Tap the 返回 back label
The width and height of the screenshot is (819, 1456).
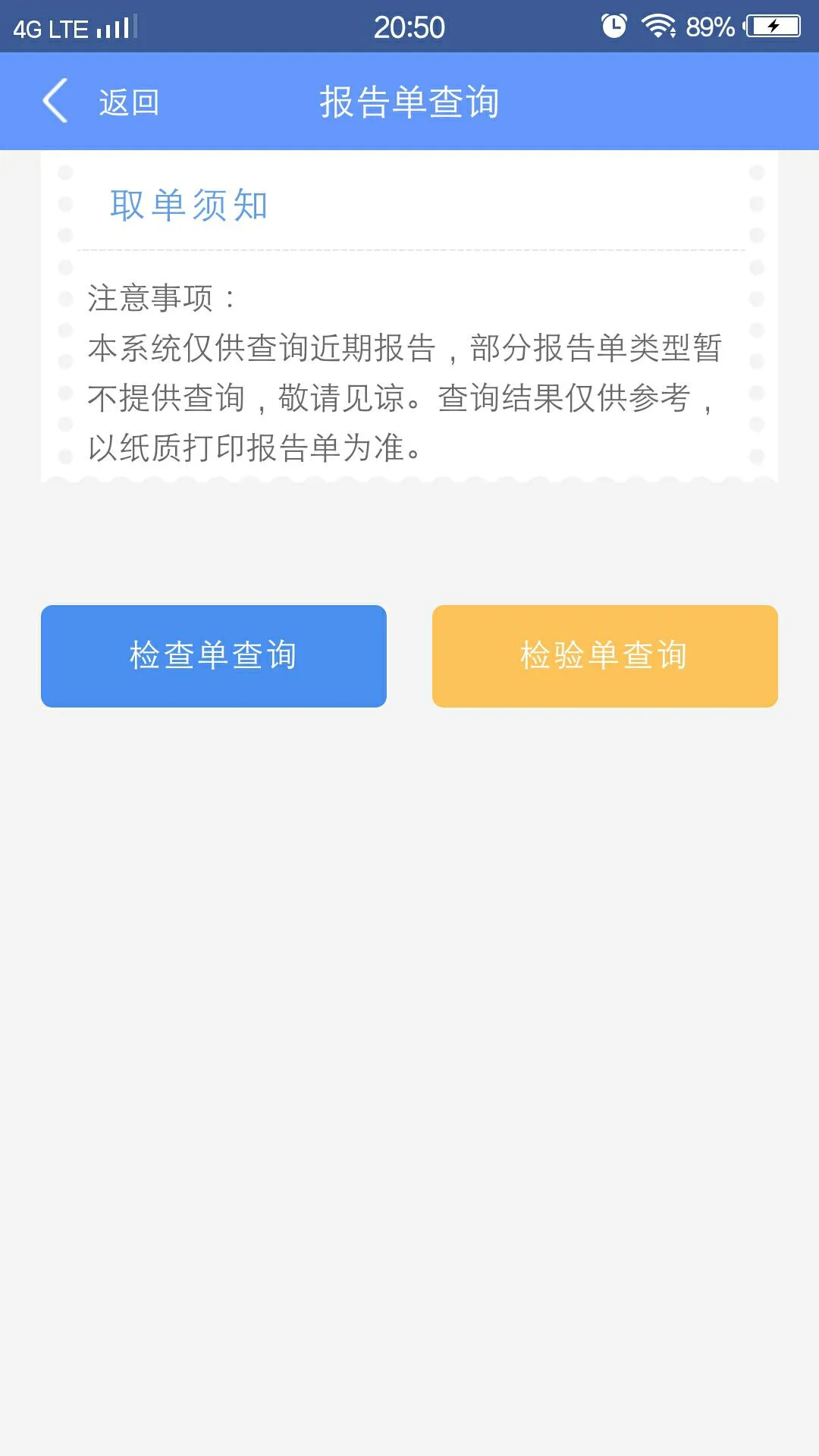click(x=127, y=102)
